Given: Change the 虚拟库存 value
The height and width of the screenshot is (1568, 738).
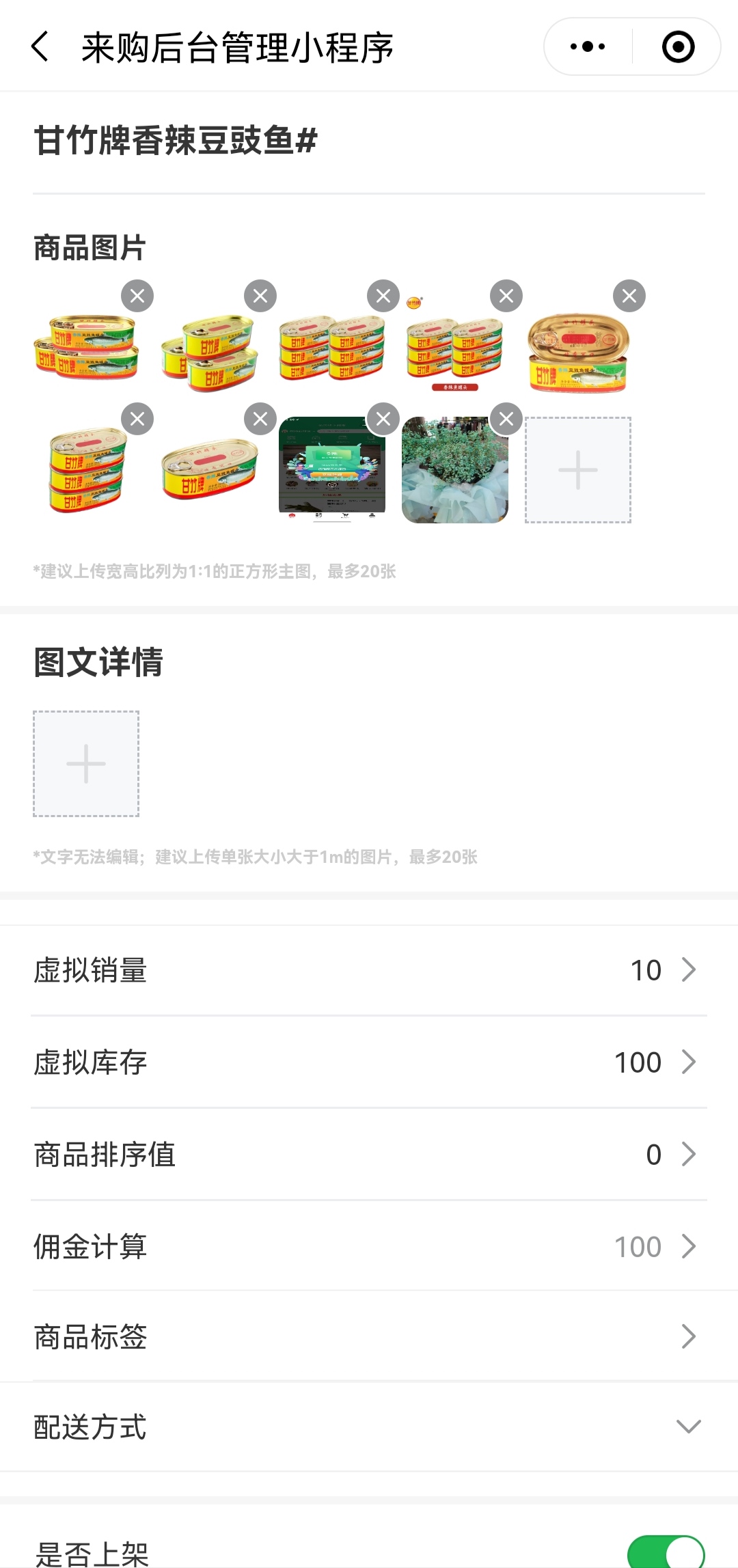Looking at the screenshot, I should (369, 1062).
